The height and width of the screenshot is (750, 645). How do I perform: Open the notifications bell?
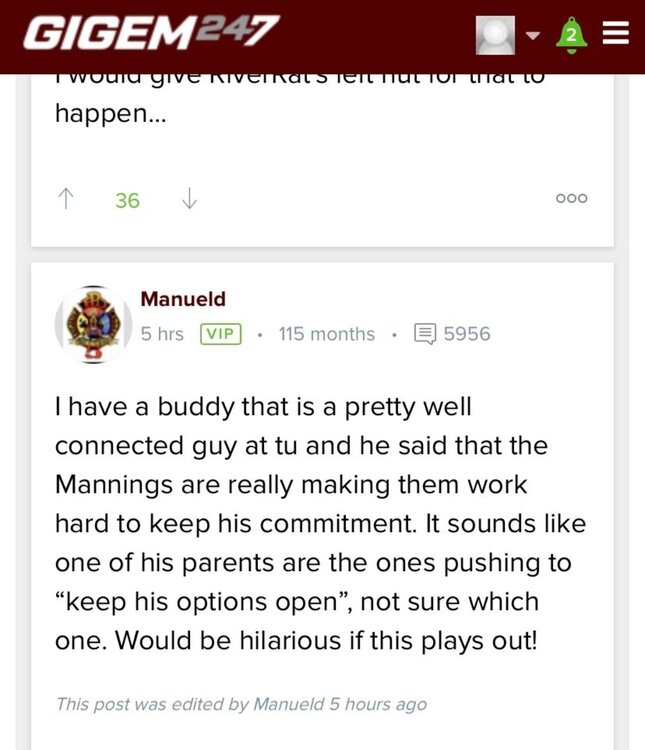(571, 35)
